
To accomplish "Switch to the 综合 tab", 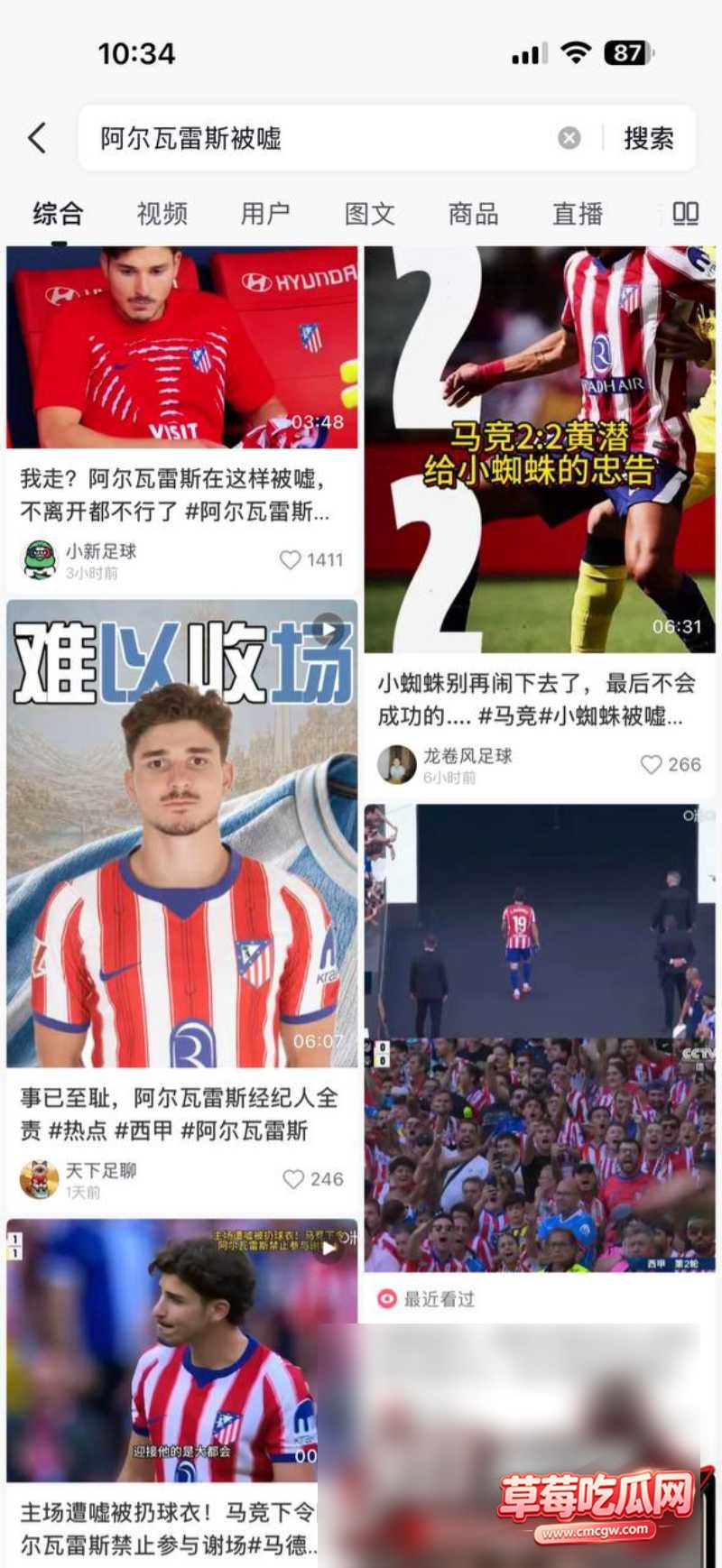I will tap(59, 214).
